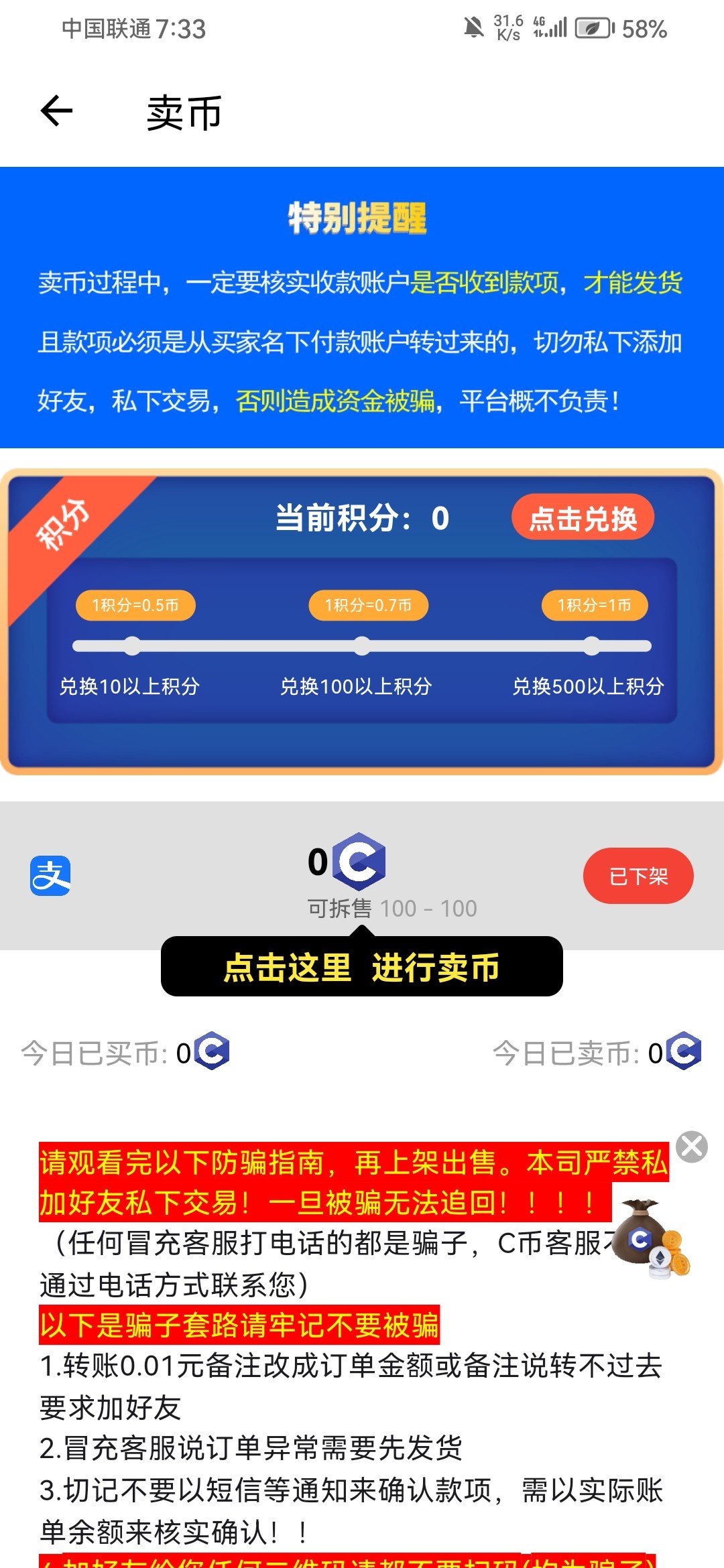
Task: Tap the 点击兑换 points exchange button
Action: [583, 518]
